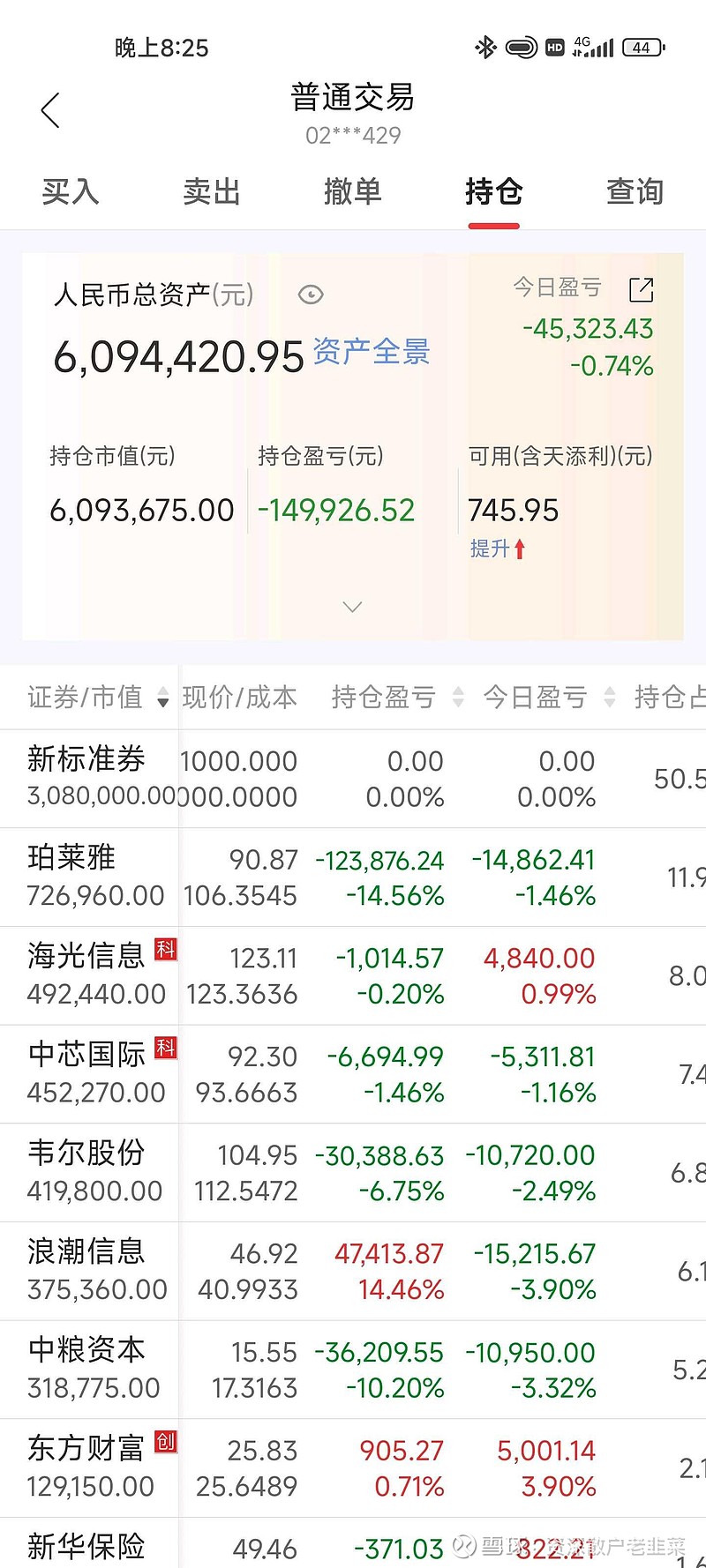Open 资产全景 asset overview
Viewport: 706px width, 1568px height.
pos(372,351)
